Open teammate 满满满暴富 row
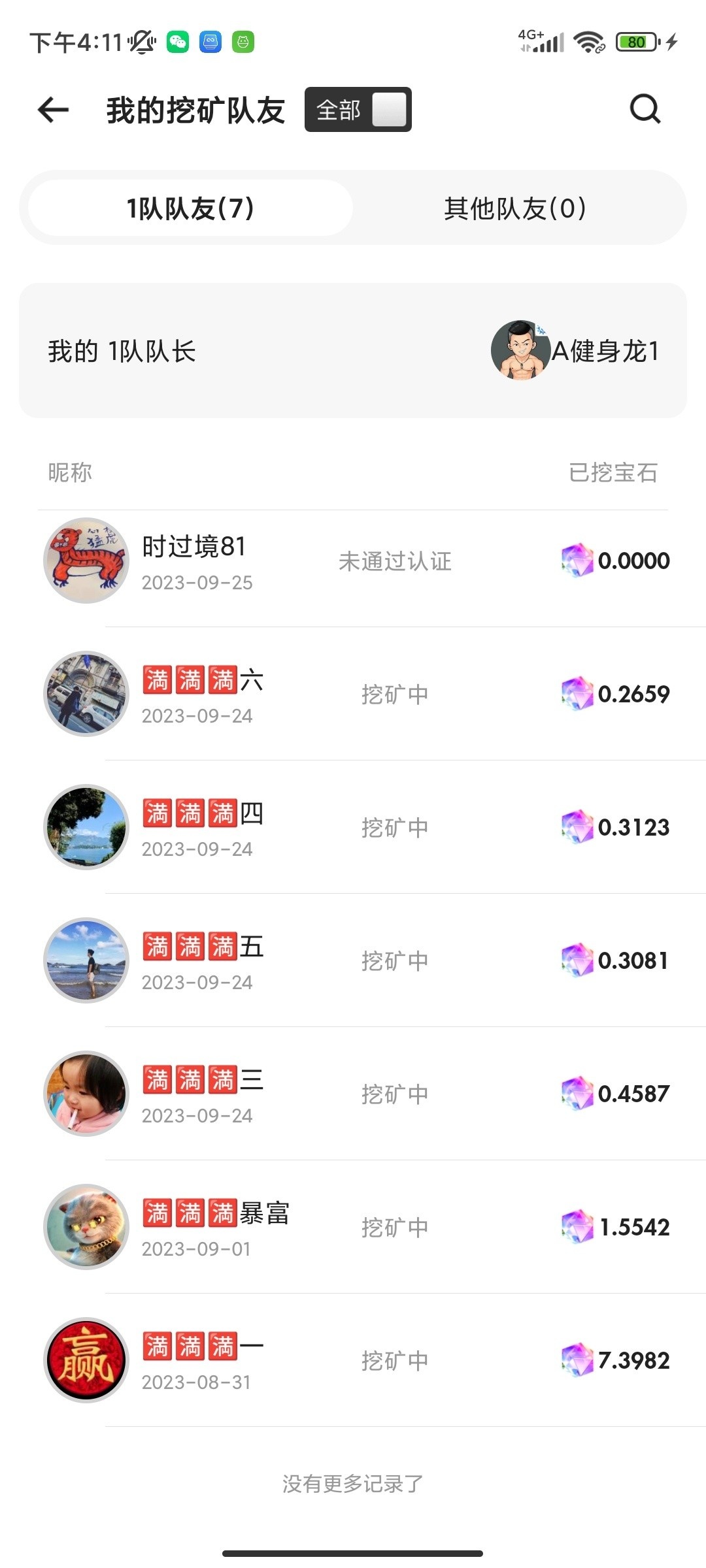This screenshot has width=706, height=1568. pos(353,1228)
